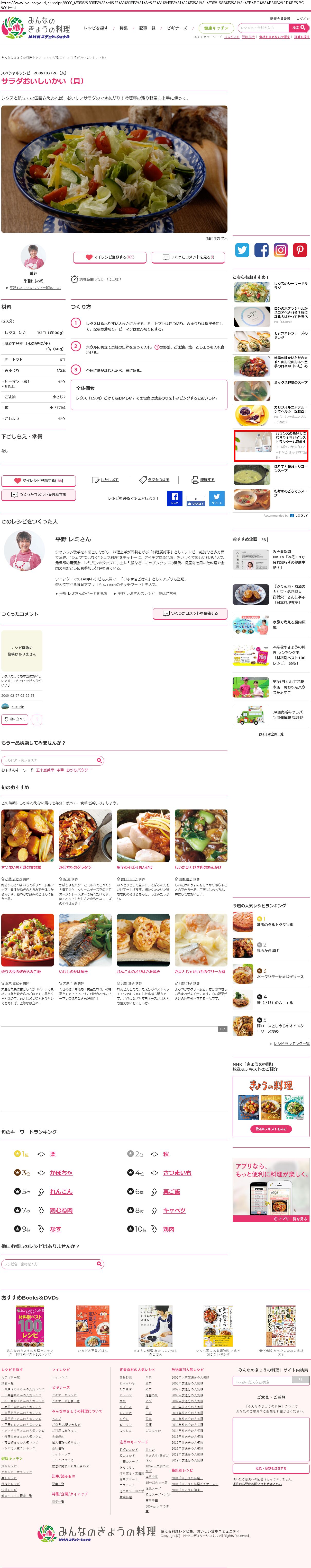The image size is (311, 1568).
Task: Print the recipe with 印刷する
Action: tap(203, 480)
